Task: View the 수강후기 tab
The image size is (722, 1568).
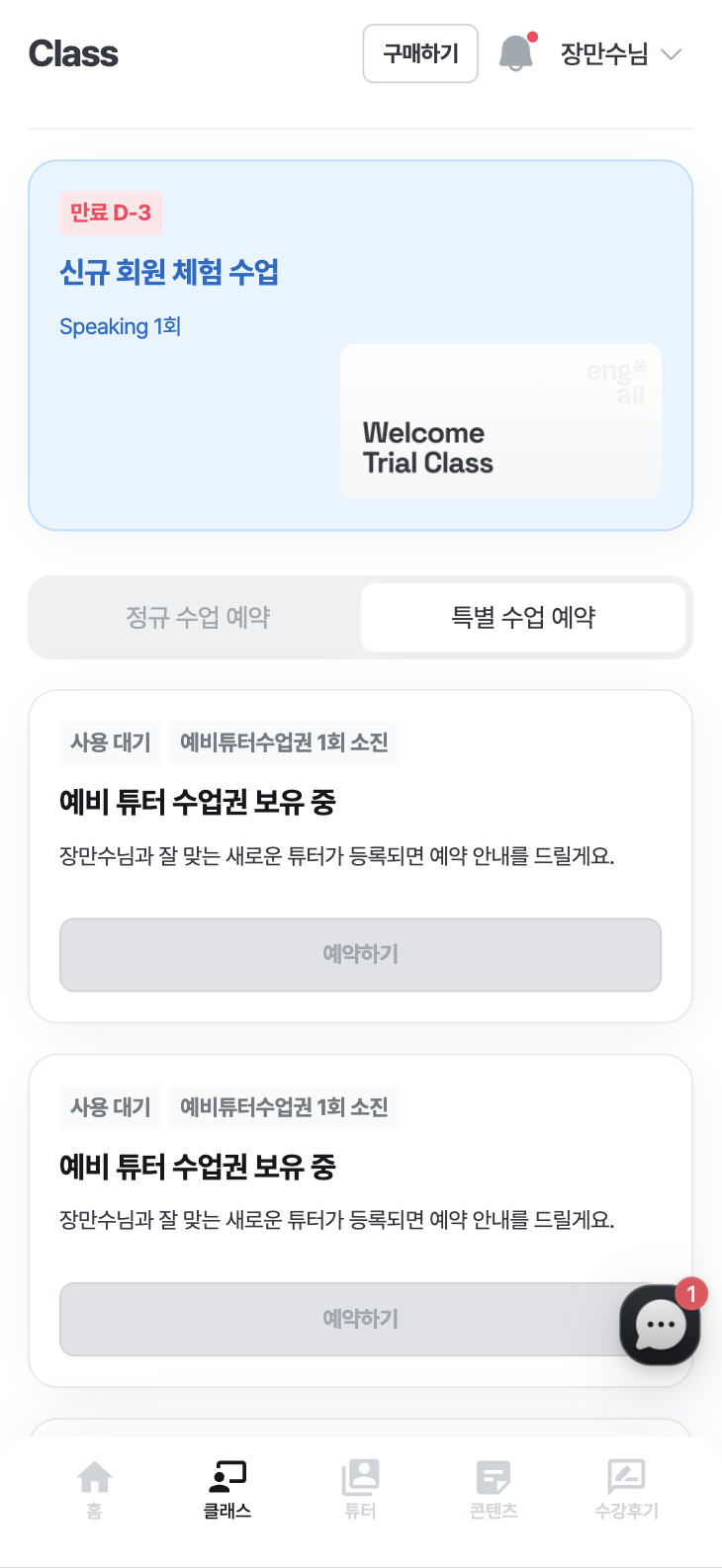Action: click(626, 1489)
